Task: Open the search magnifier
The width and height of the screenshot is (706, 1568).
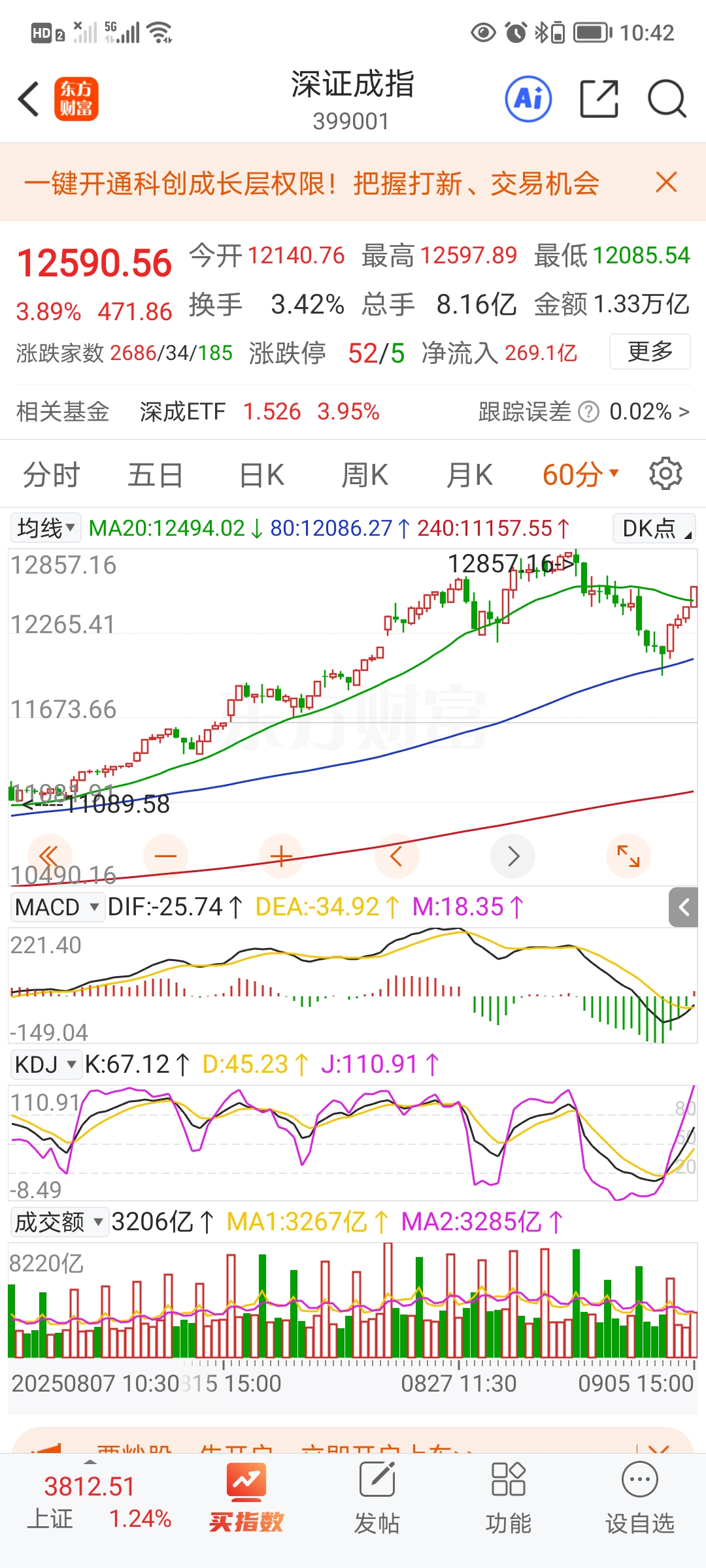Action: (666, 99)
